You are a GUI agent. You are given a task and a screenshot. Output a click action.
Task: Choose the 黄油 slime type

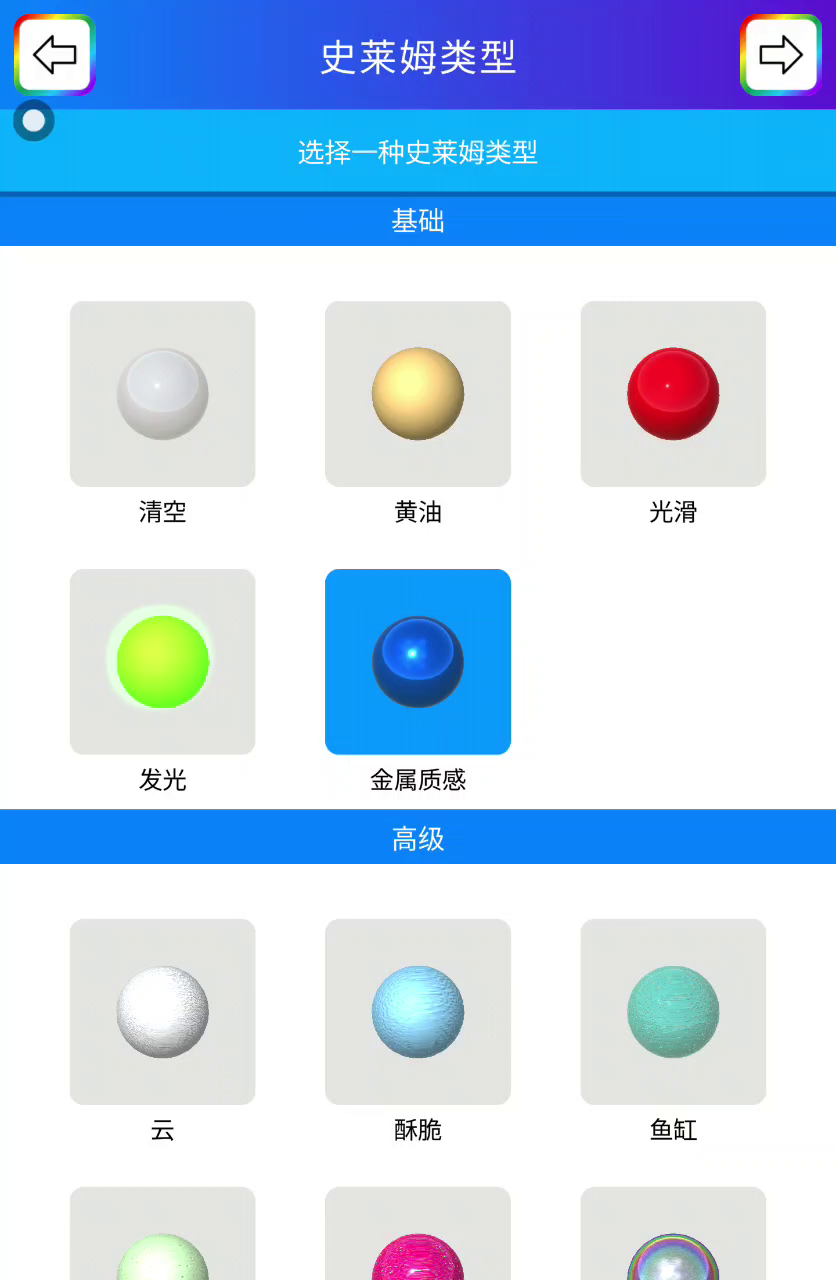(418, 394)
